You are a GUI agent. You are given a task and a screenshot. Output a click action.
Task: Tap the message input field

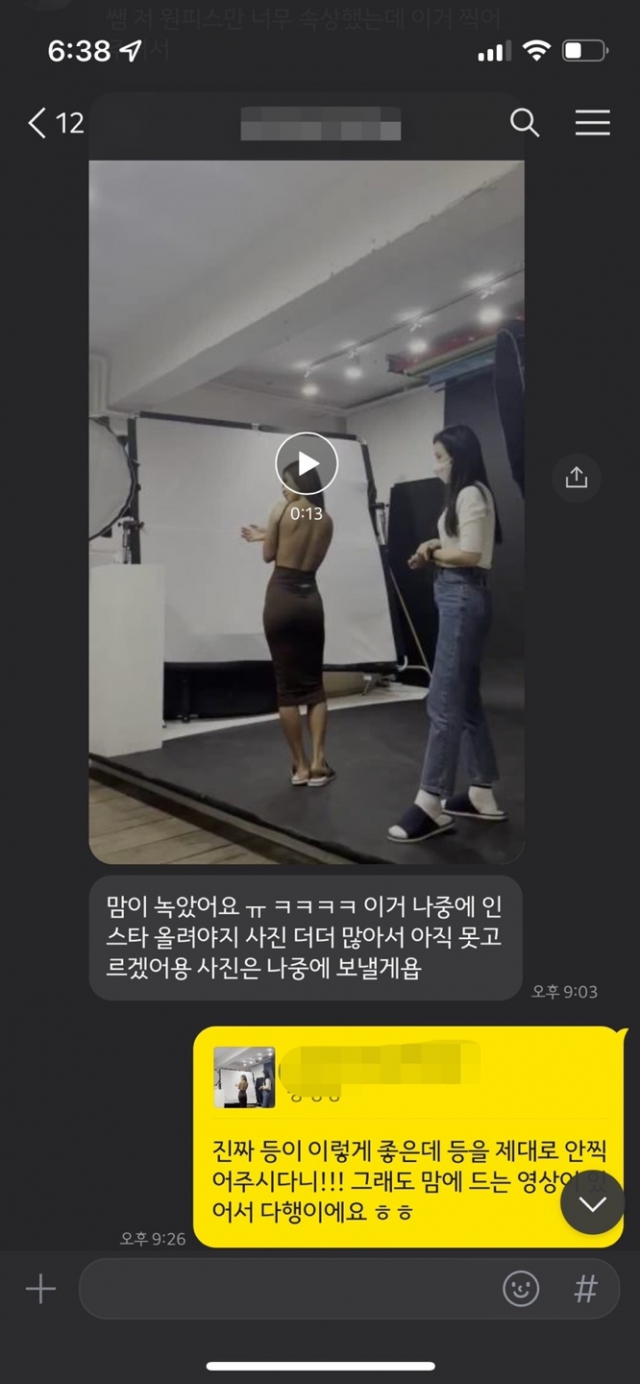[290, 1289]
